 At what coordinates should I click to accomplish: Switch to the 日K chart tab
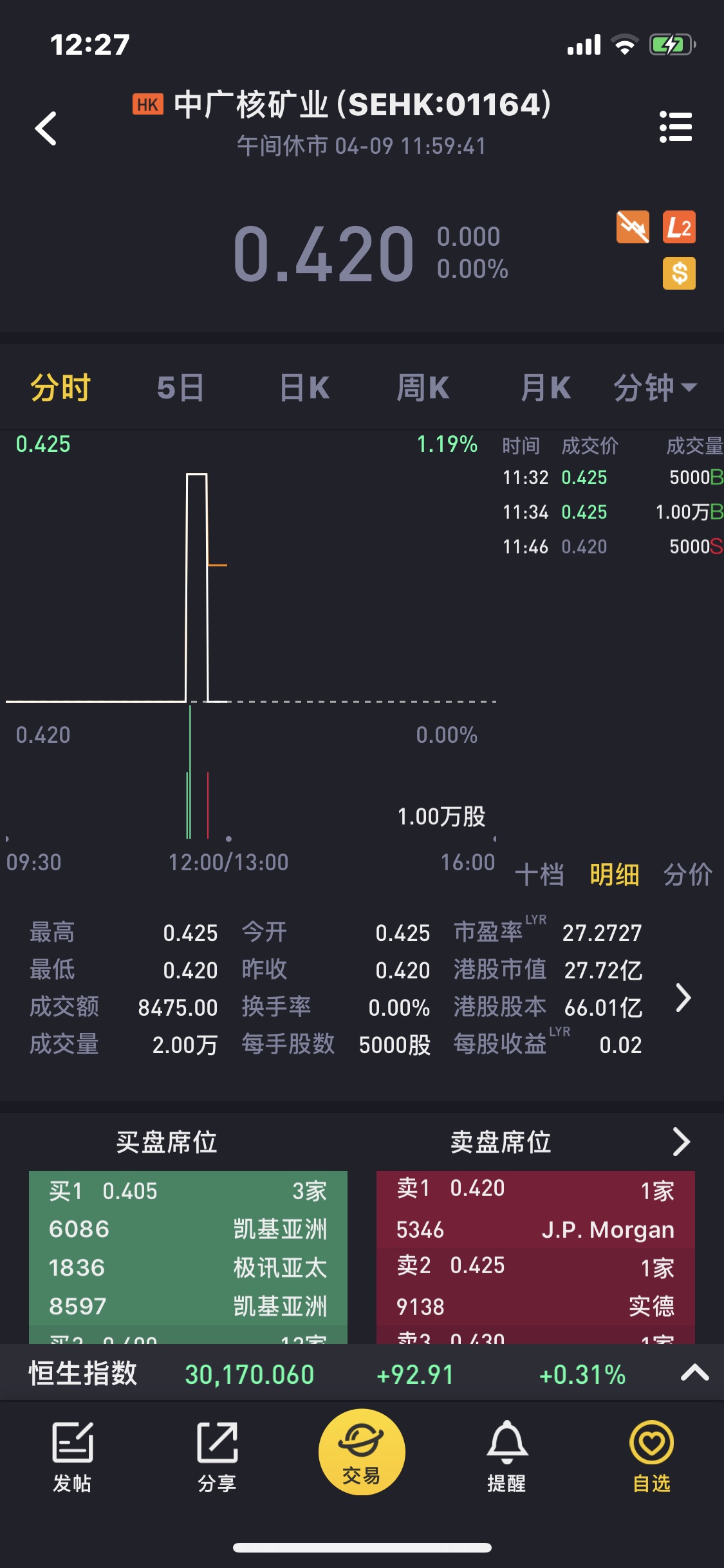click(304, 388)
